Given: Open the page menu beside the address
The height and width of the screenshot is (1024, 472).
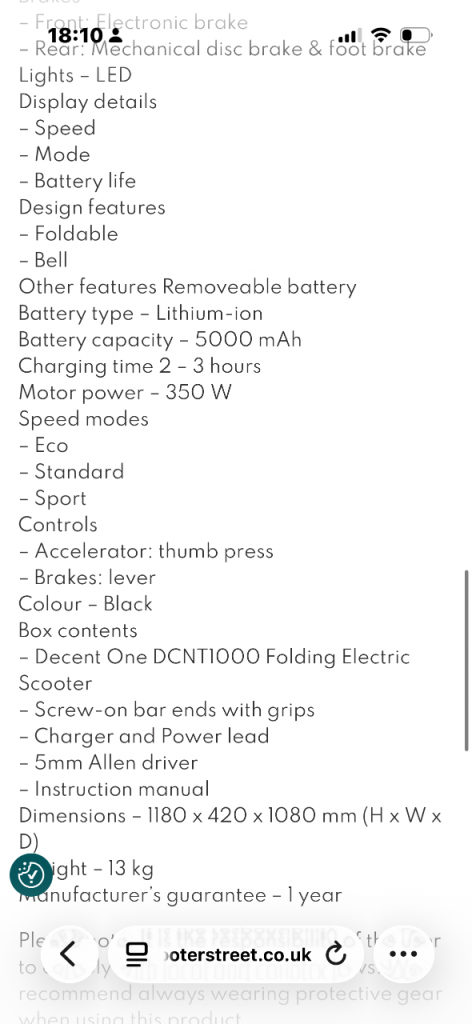Looking at the screenshot, I should (136, 955).
